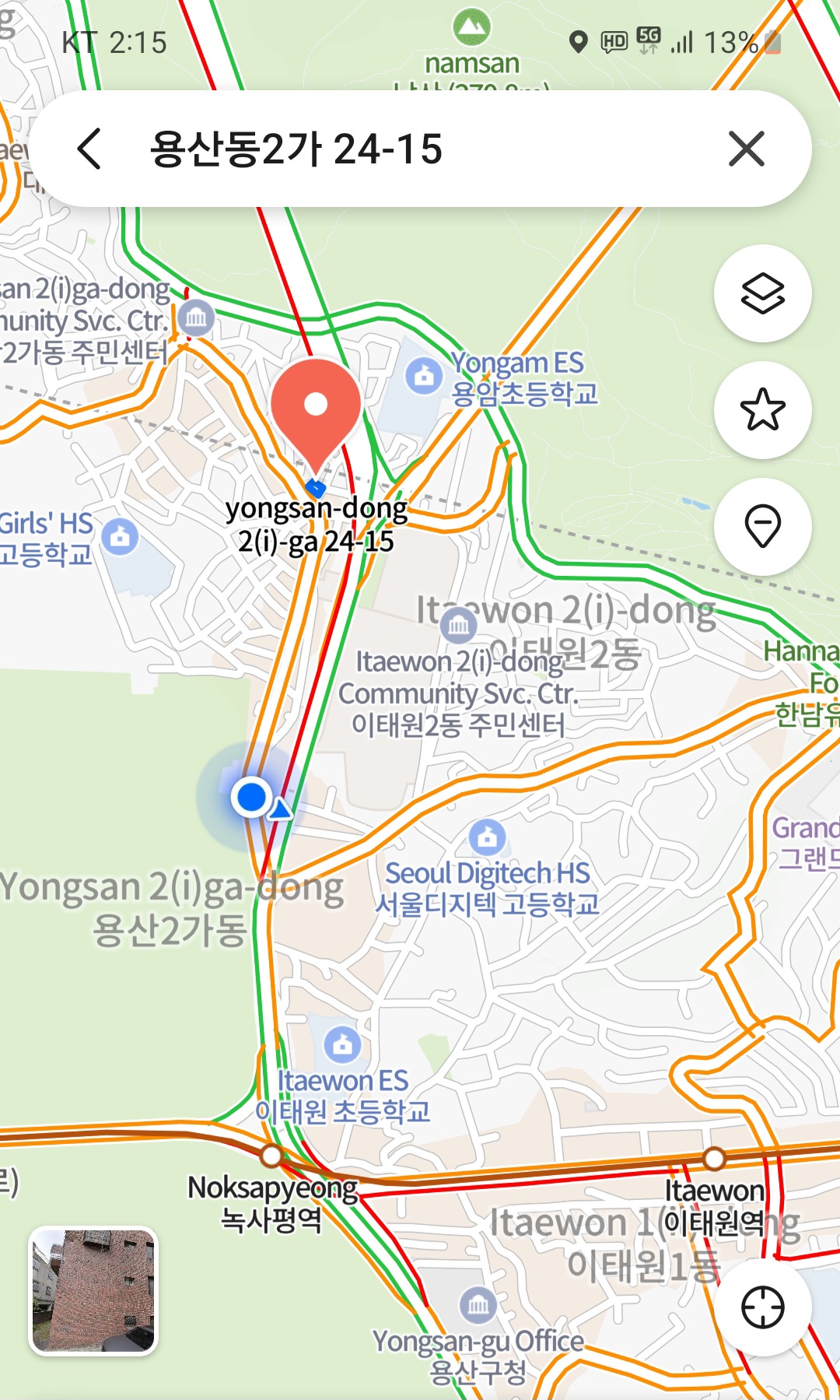Open the street view photo thumbnail
Image resolution: width=840 pixels, height=1400 pixels.
point(93,1291)
